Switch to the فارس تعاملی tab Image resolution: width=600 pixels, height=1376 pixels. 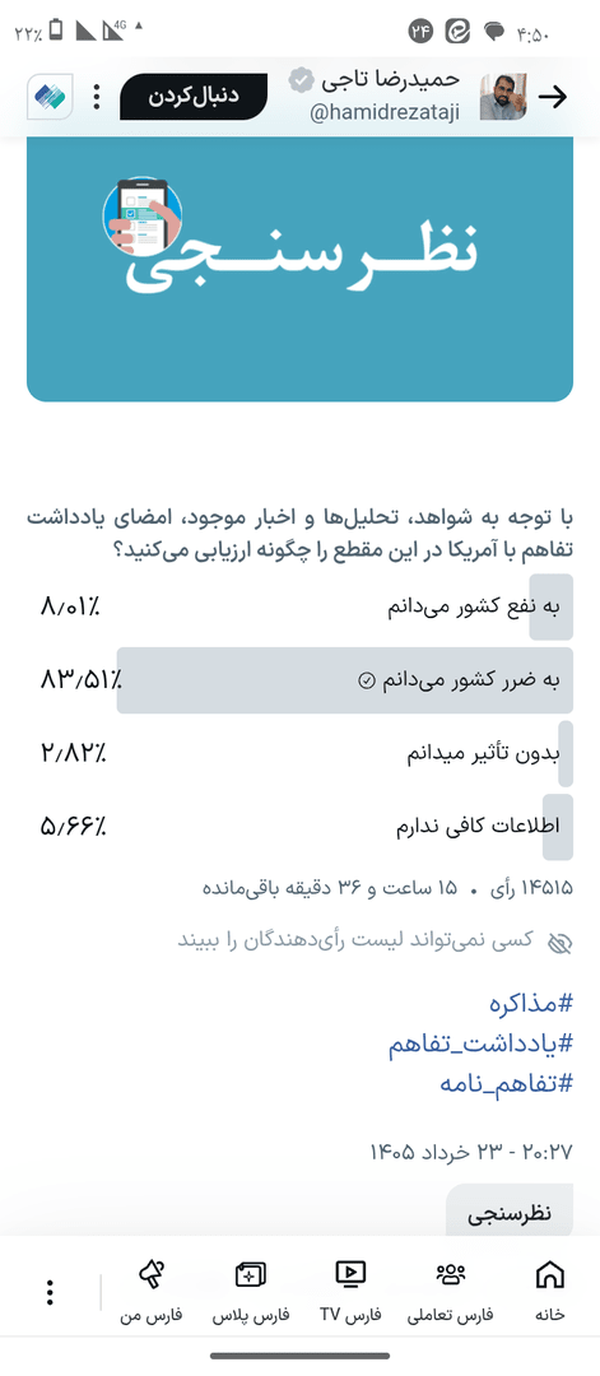click(451, 1291)
